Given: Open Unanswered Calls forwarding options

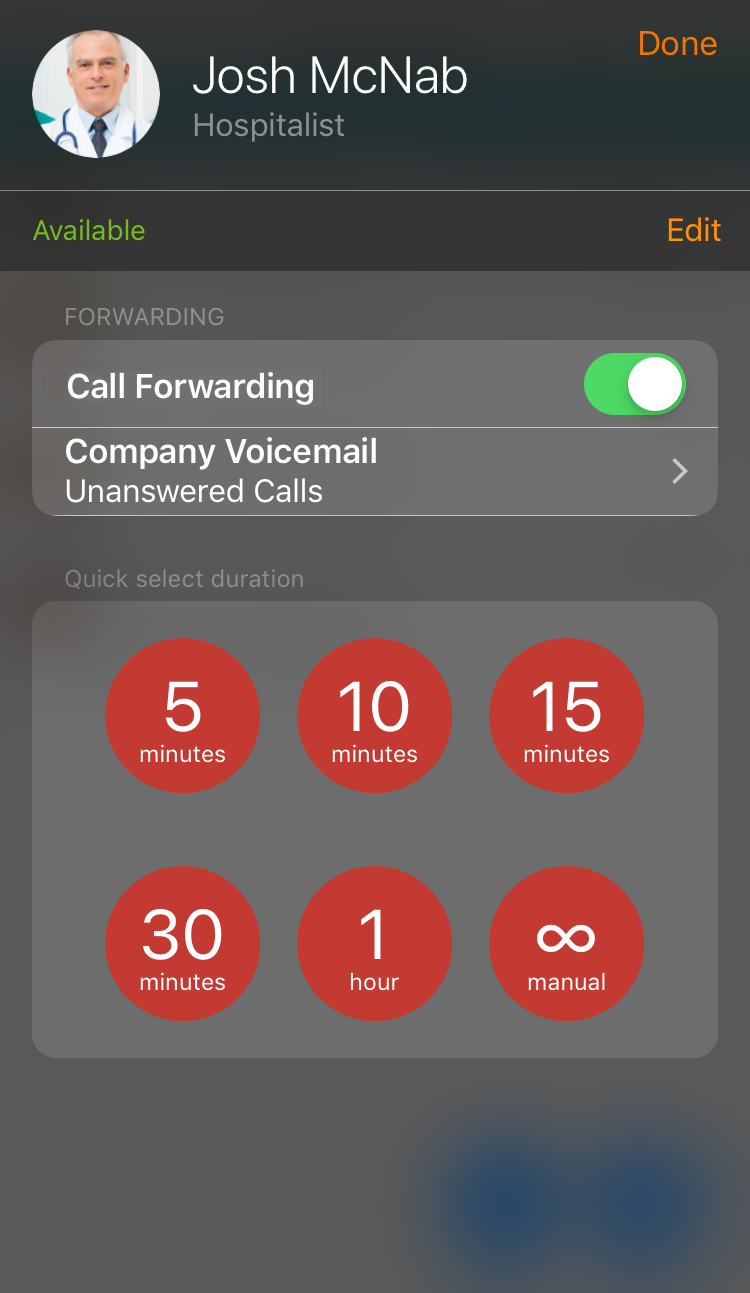Looking at the screenshot, I should point(375,470).
